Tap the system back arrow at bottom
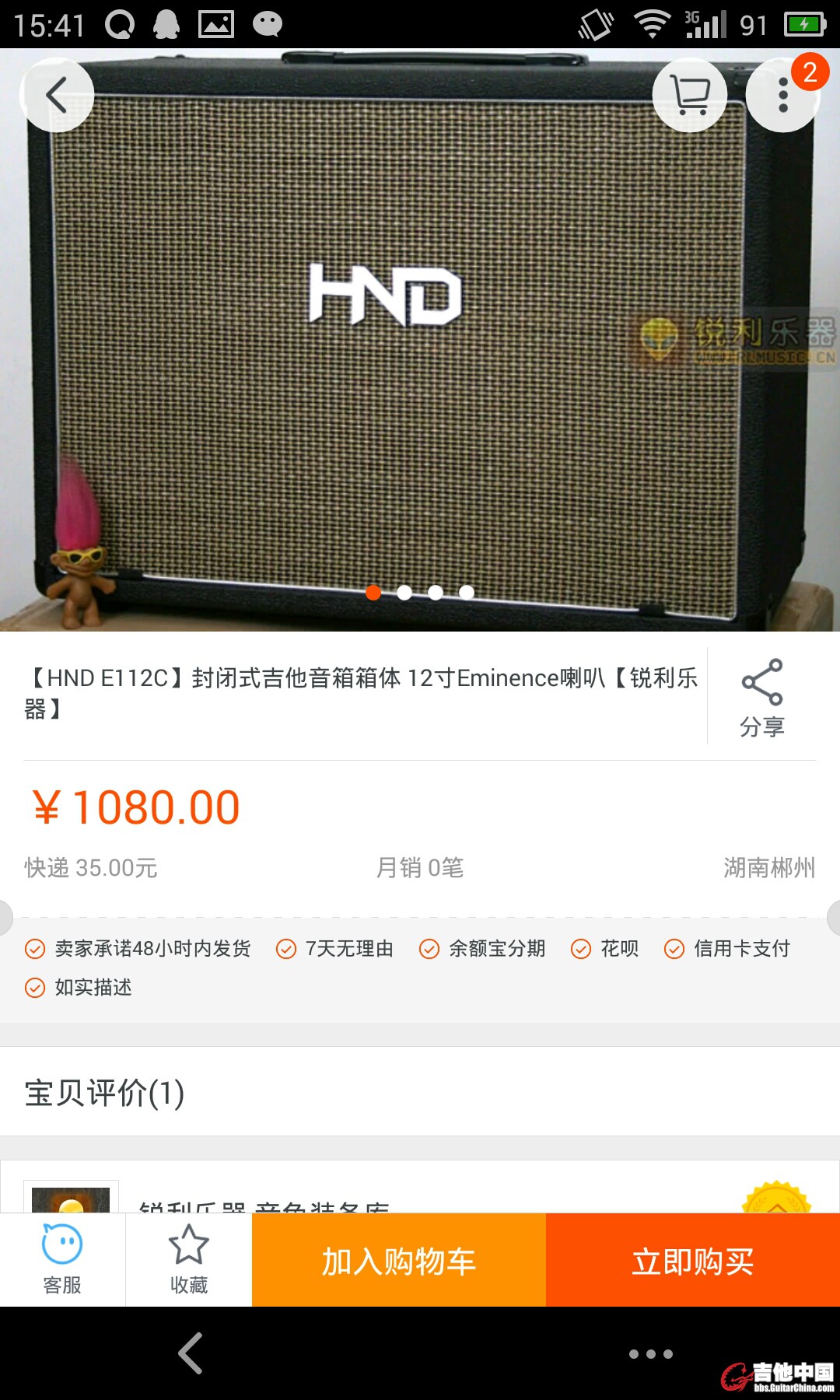The image size is (840, 1400). [191, 1353]
